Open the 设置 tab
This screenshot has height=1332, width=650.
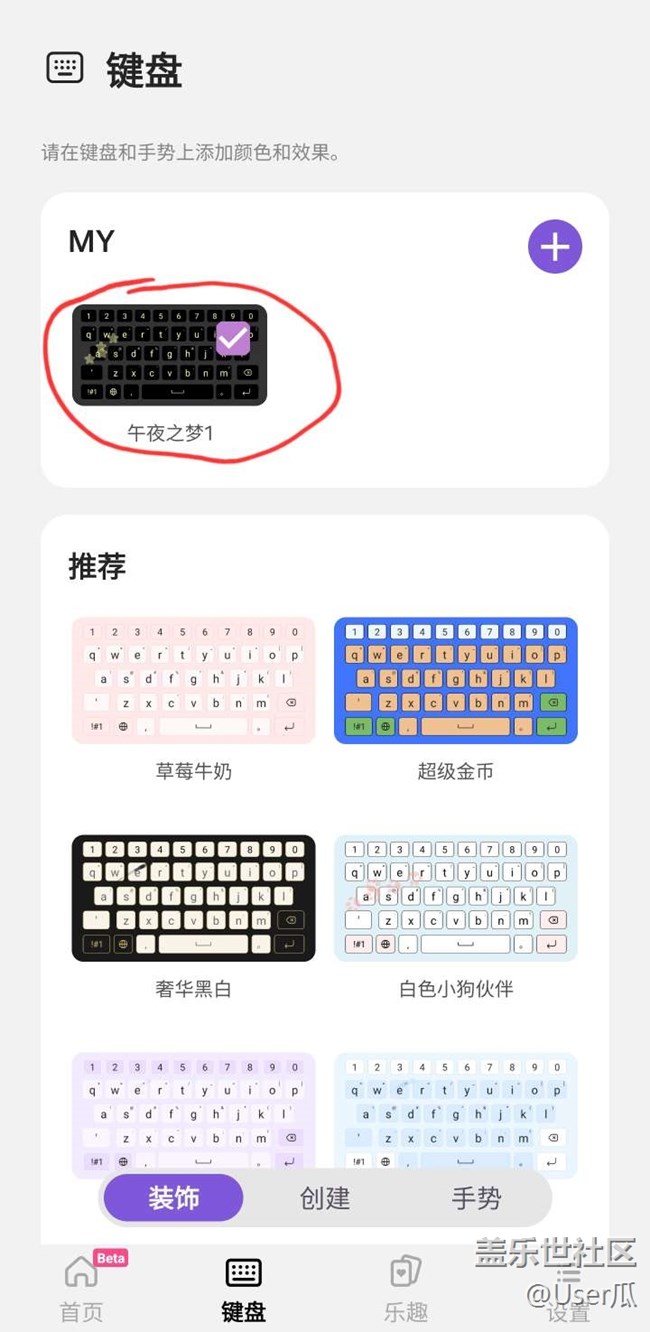pos(568,1288)
